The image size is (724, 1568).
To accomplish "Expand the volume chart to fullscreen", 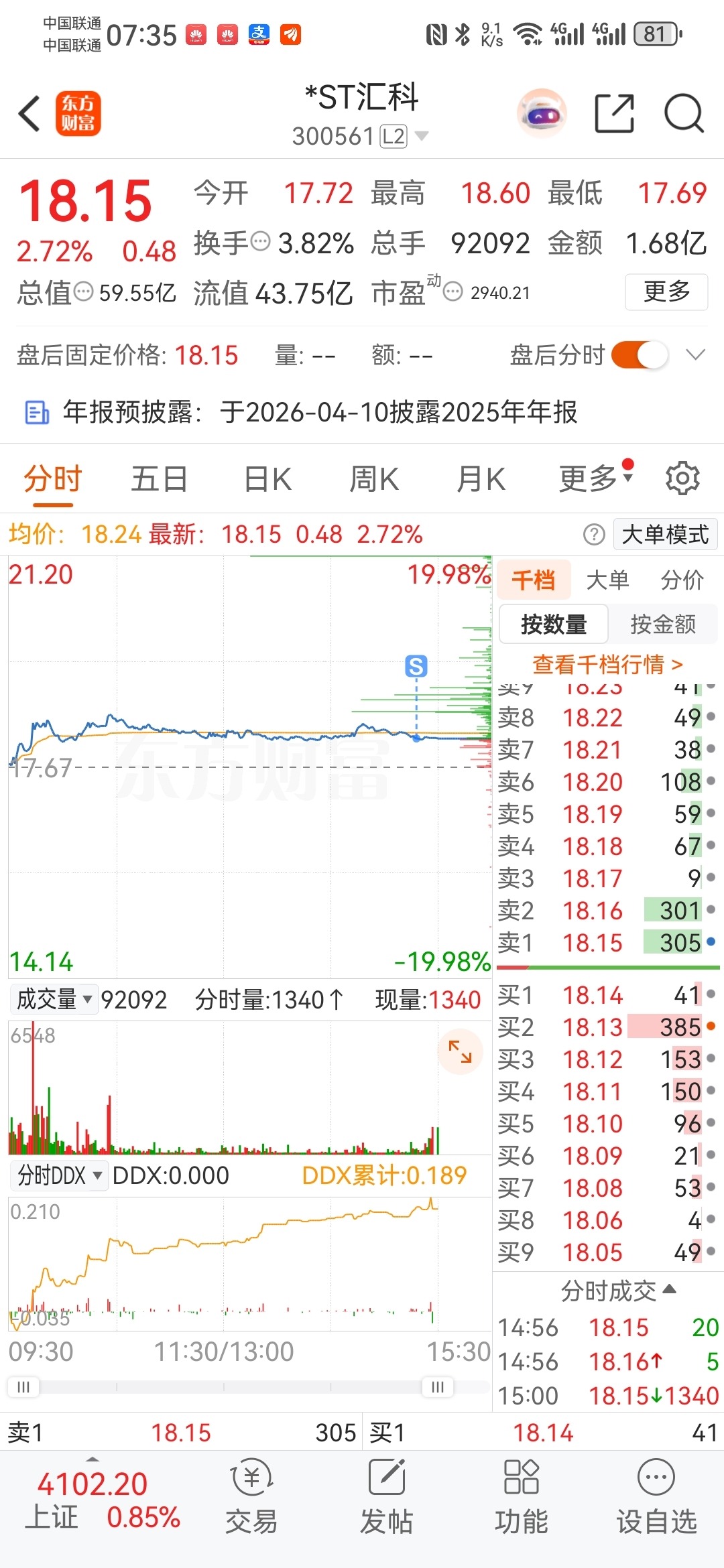I will (x=460, y=1052).
